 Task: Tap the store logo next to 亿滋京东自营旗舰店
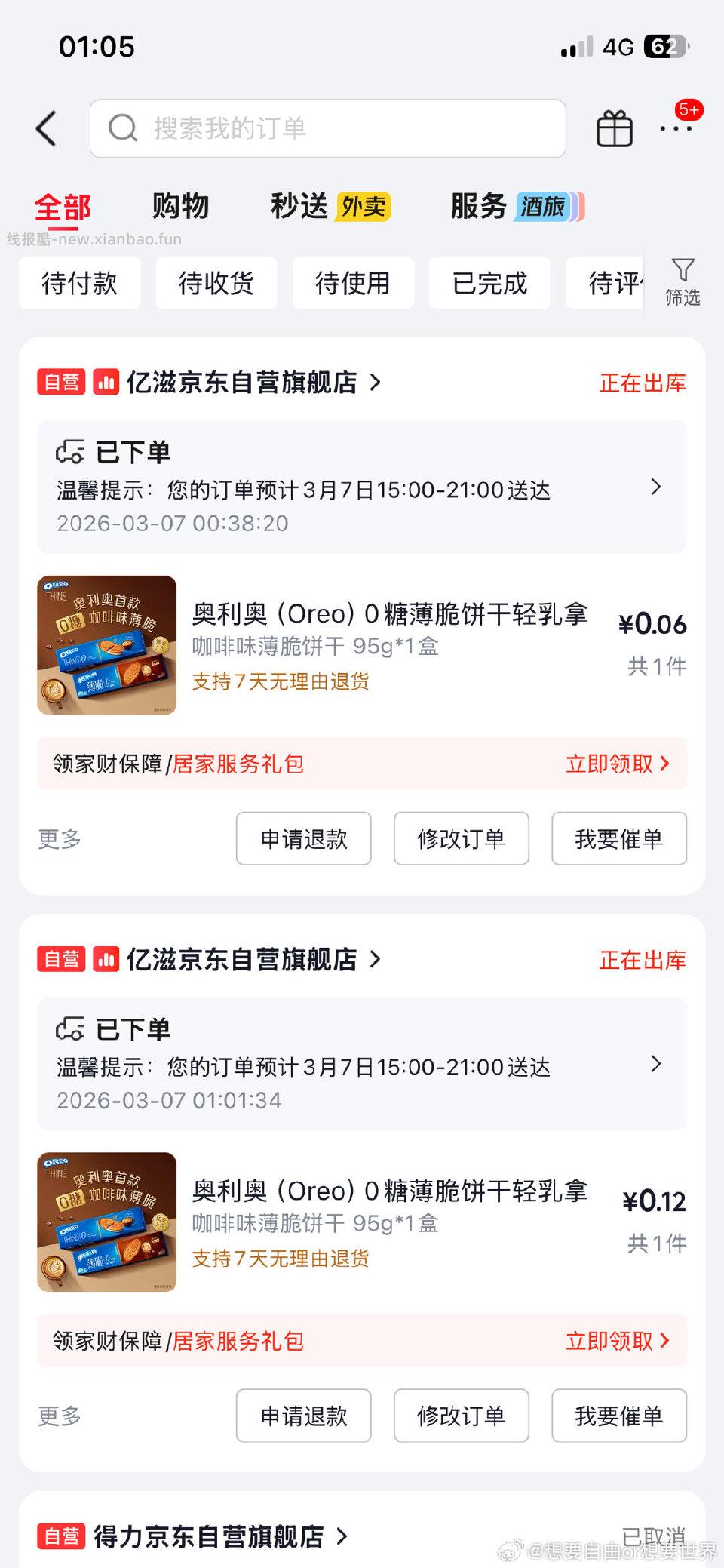[106, 383]
